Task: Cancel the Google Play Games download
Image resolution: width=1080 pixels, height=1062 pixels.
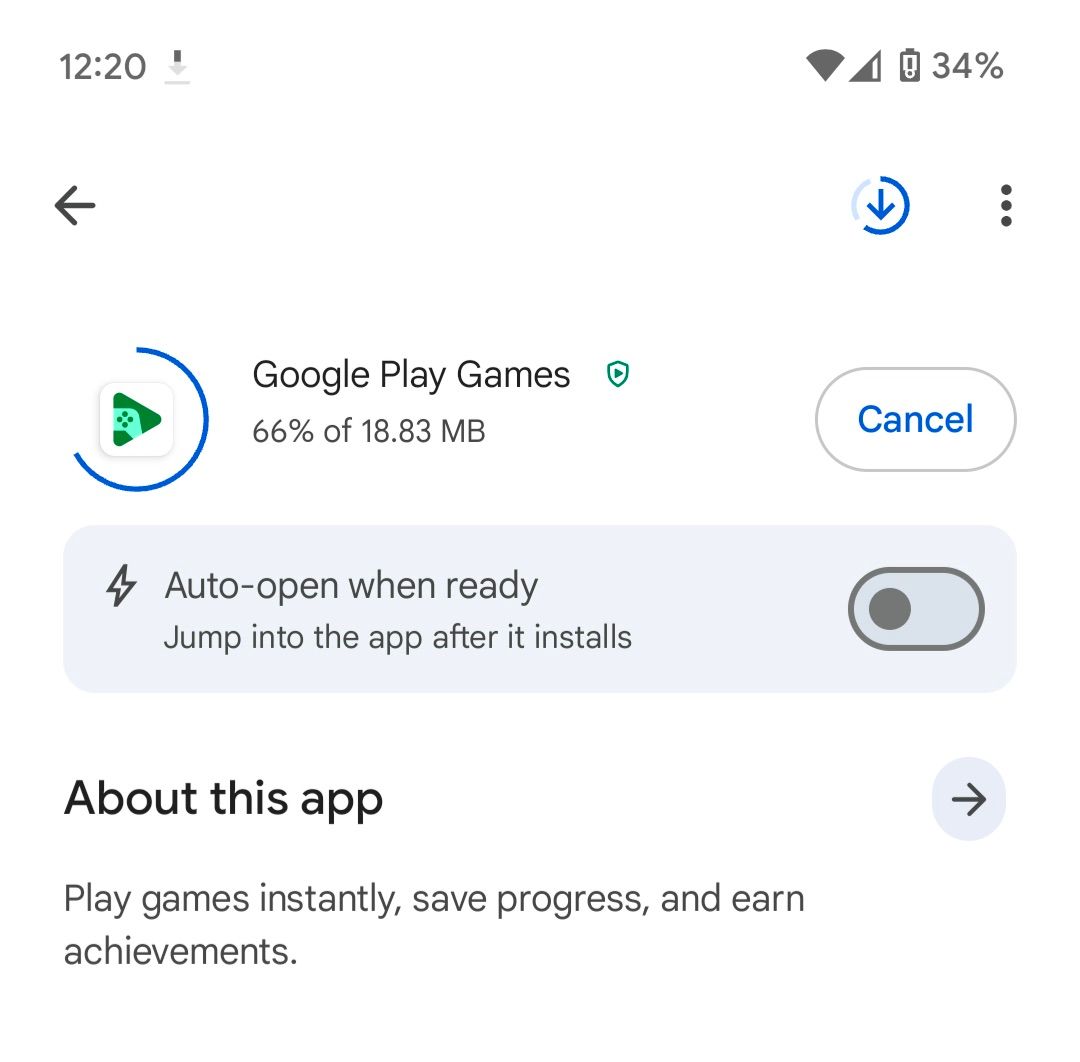Action: pos(915,419)
